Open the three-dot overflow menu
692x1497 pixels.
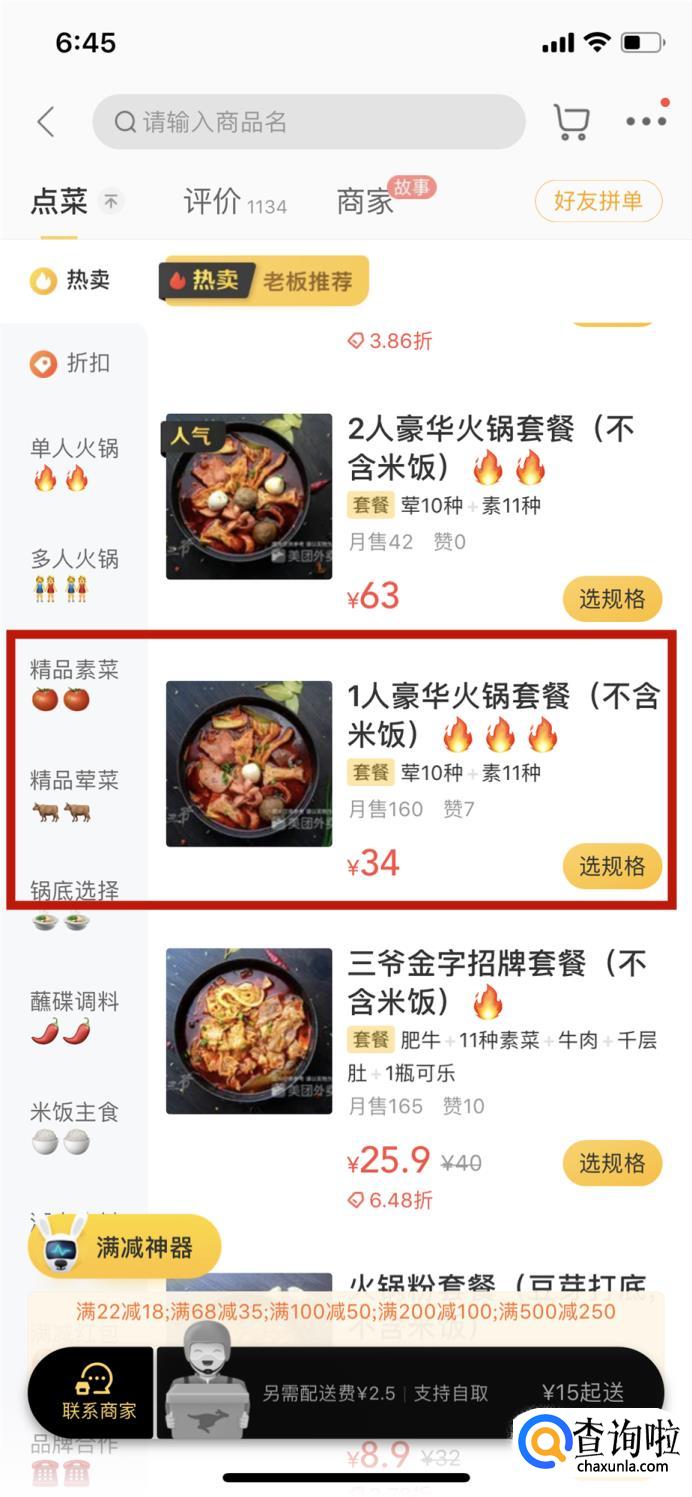point(646,121)
